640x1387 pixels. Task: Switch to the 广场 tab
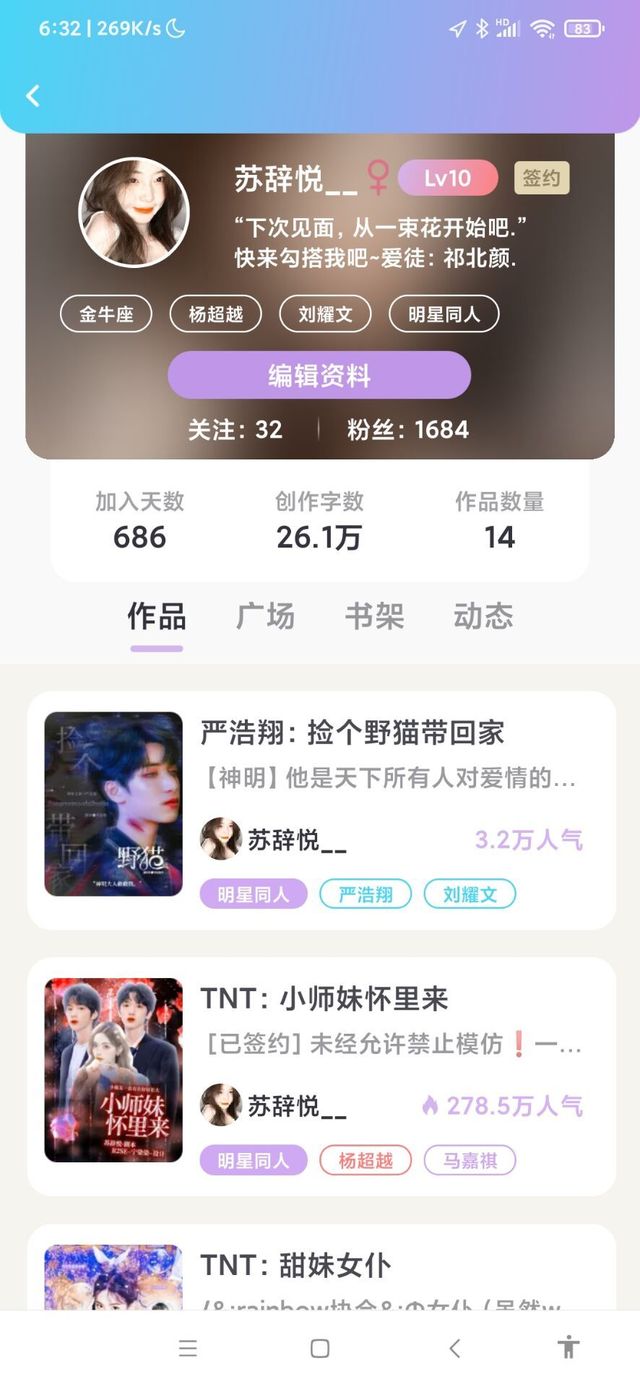(266, 616)
